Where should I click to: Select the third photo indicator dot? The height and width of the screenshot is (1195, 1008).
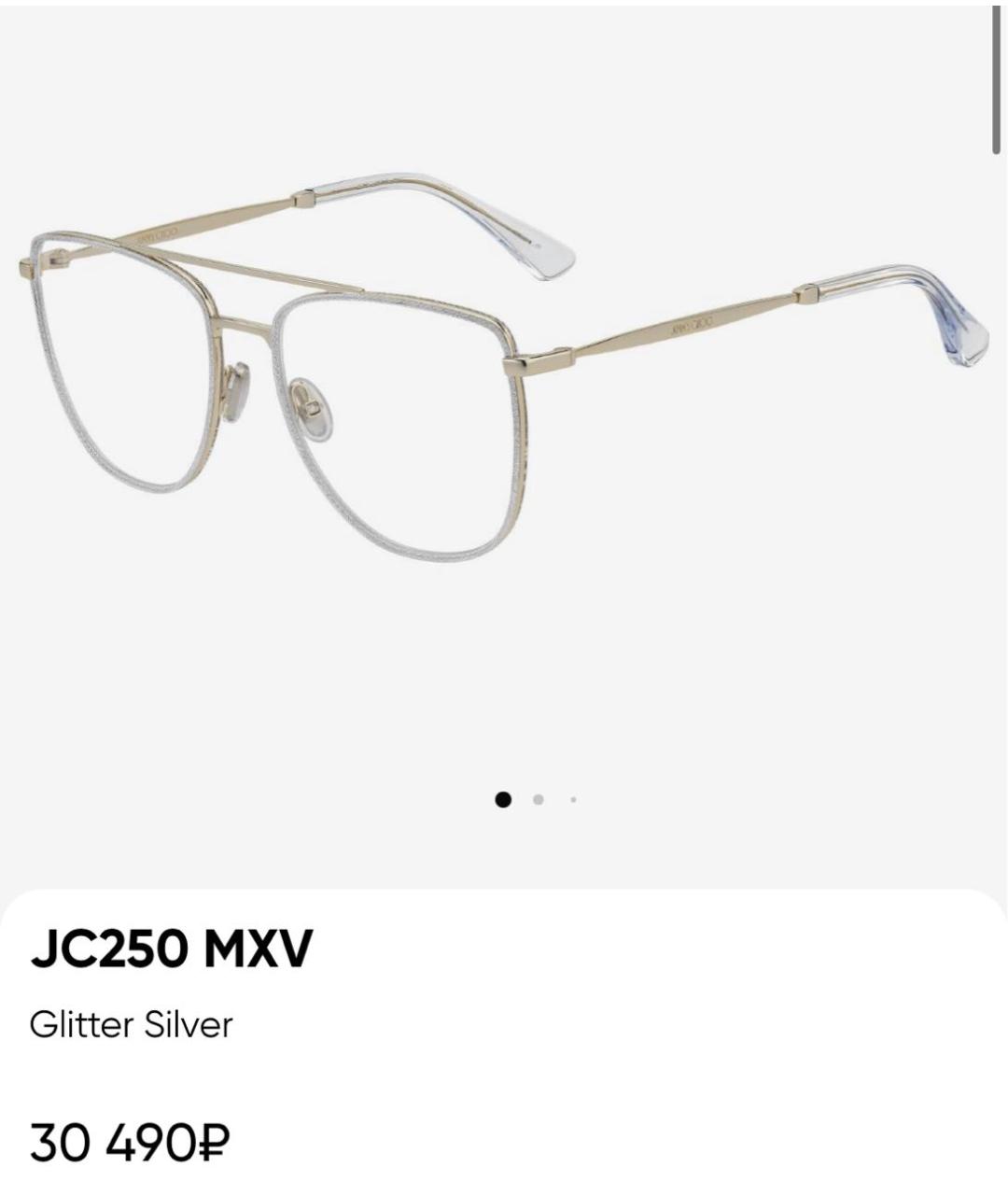[x=573, y=799]
